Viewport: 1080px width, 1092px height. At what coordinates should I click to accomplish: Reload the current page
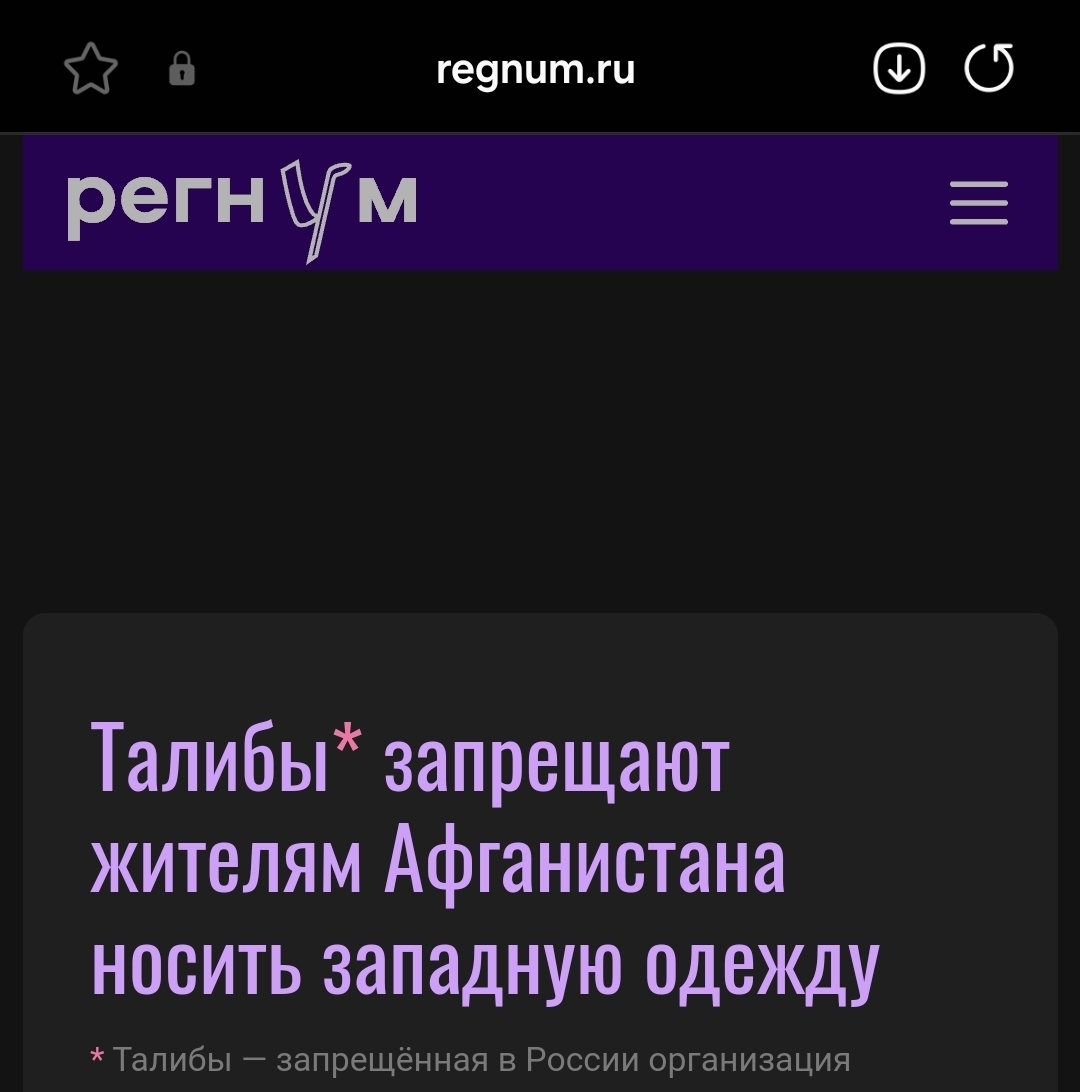[x=989, y=70]
